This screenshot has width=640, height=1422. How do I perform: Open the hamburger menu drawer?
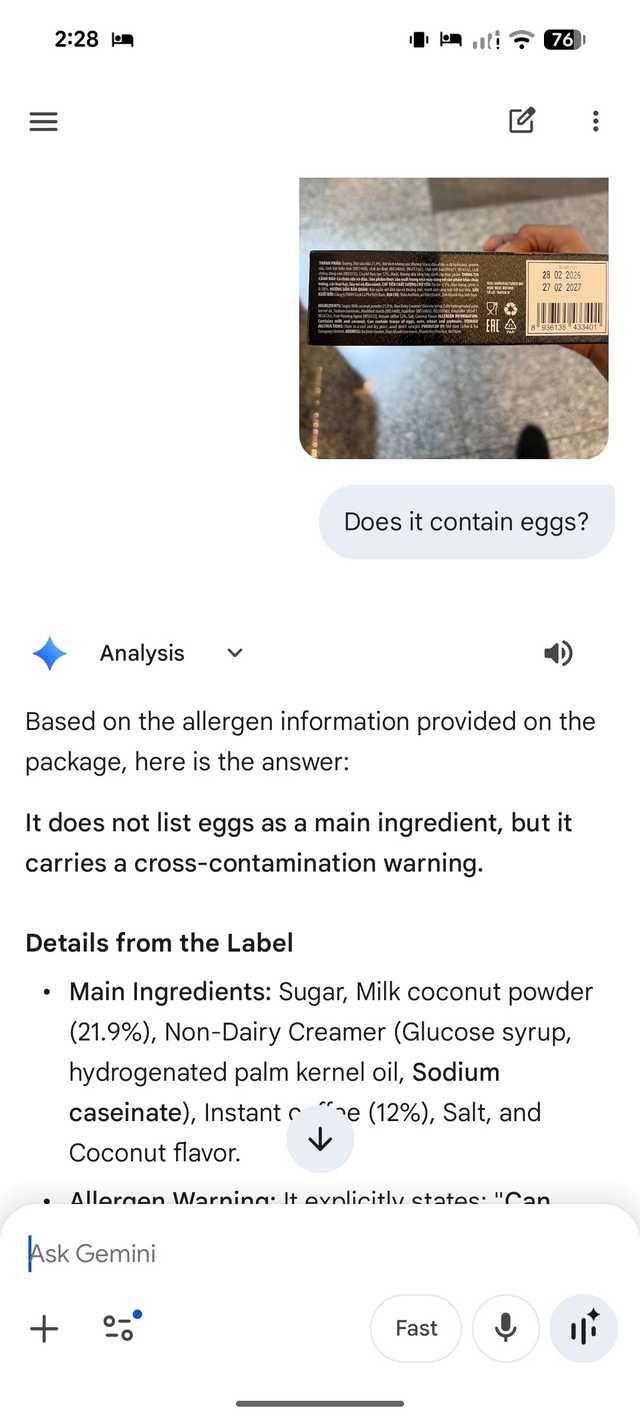(44, 122)
